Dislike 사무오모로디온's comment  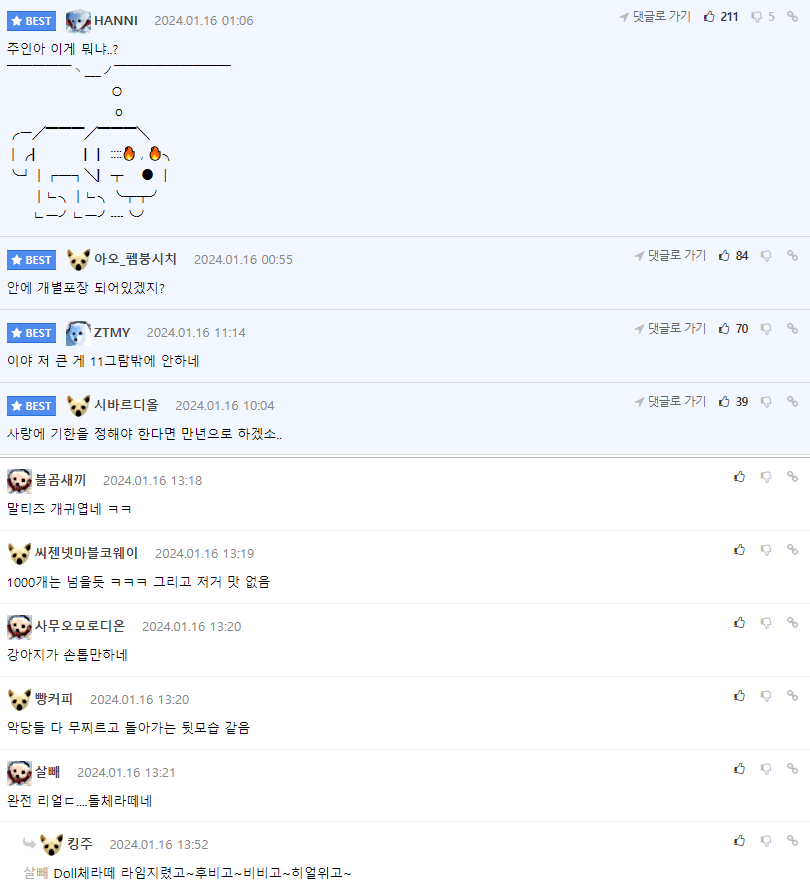tap(766, 623)
